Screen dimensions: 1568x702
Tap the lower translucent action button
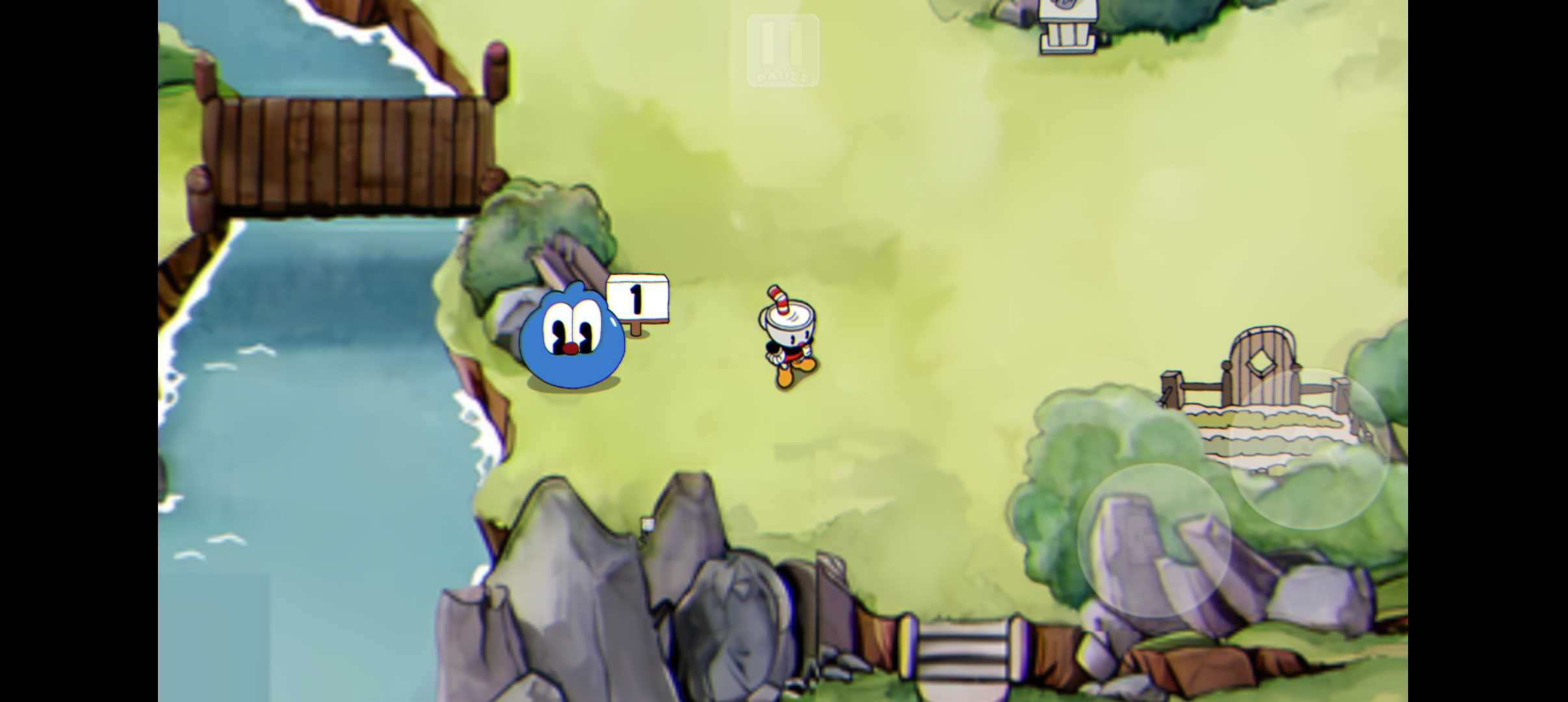pos(1155,541)
